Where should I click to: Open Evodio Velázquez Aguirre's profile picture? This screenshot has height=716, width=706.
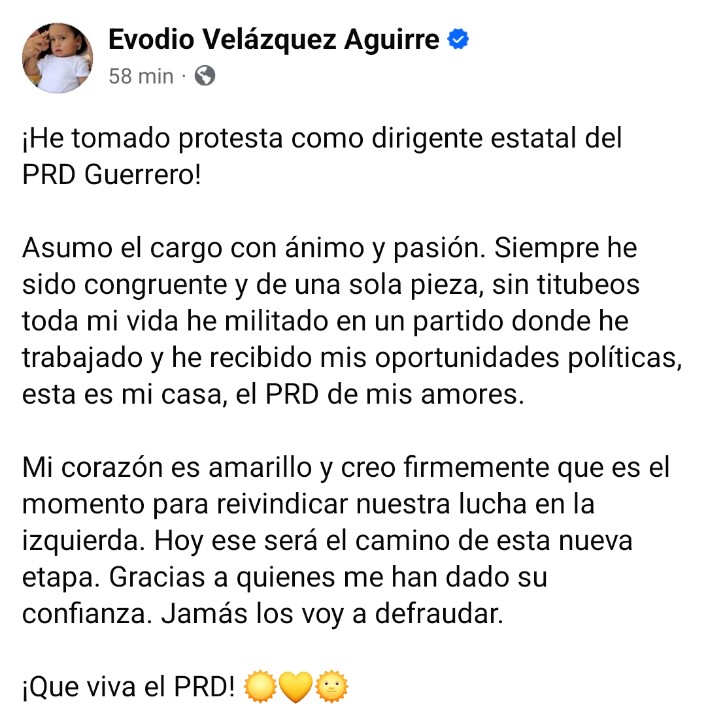click(56, 56)
